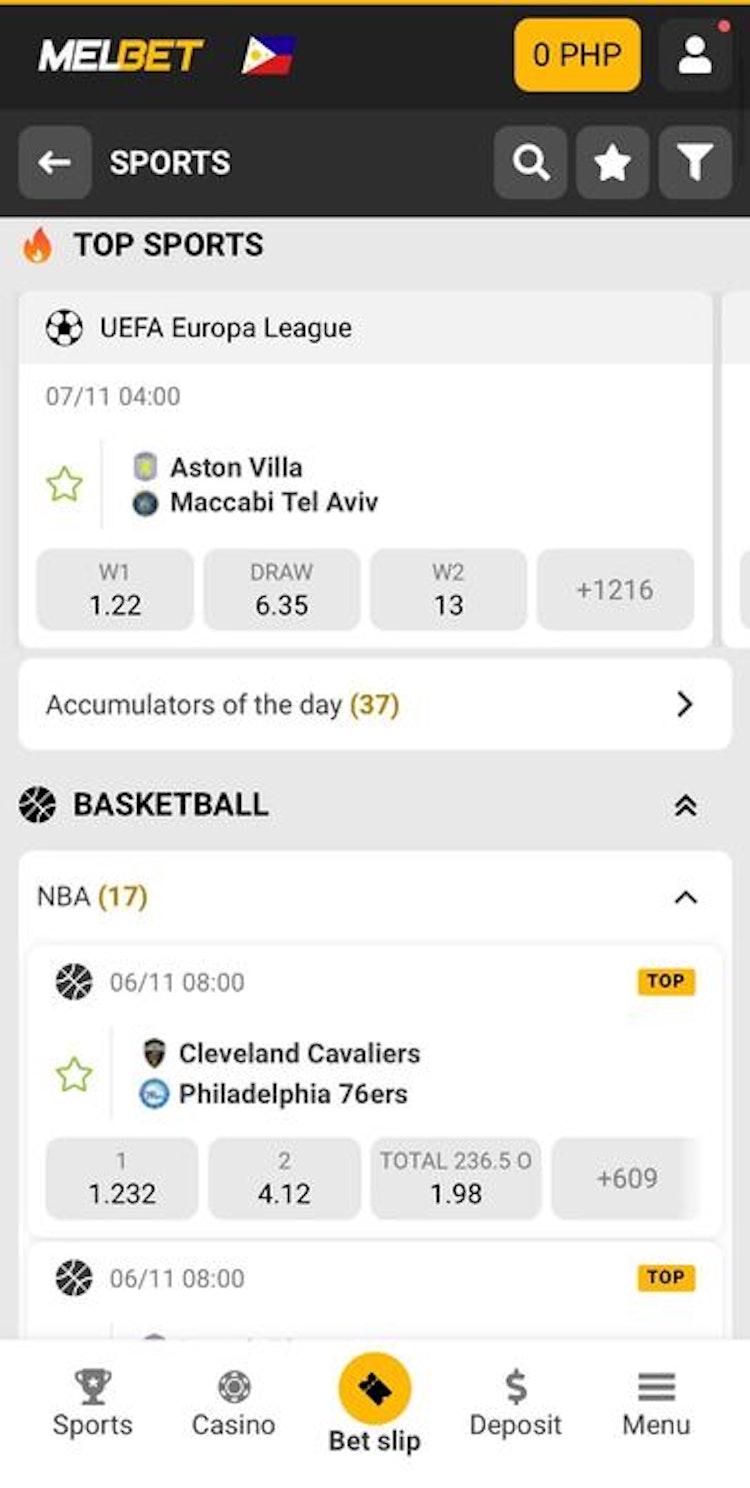The image size is (750, 1488).
Task: Collapse the NBA league list
Action: click(685, 897)
